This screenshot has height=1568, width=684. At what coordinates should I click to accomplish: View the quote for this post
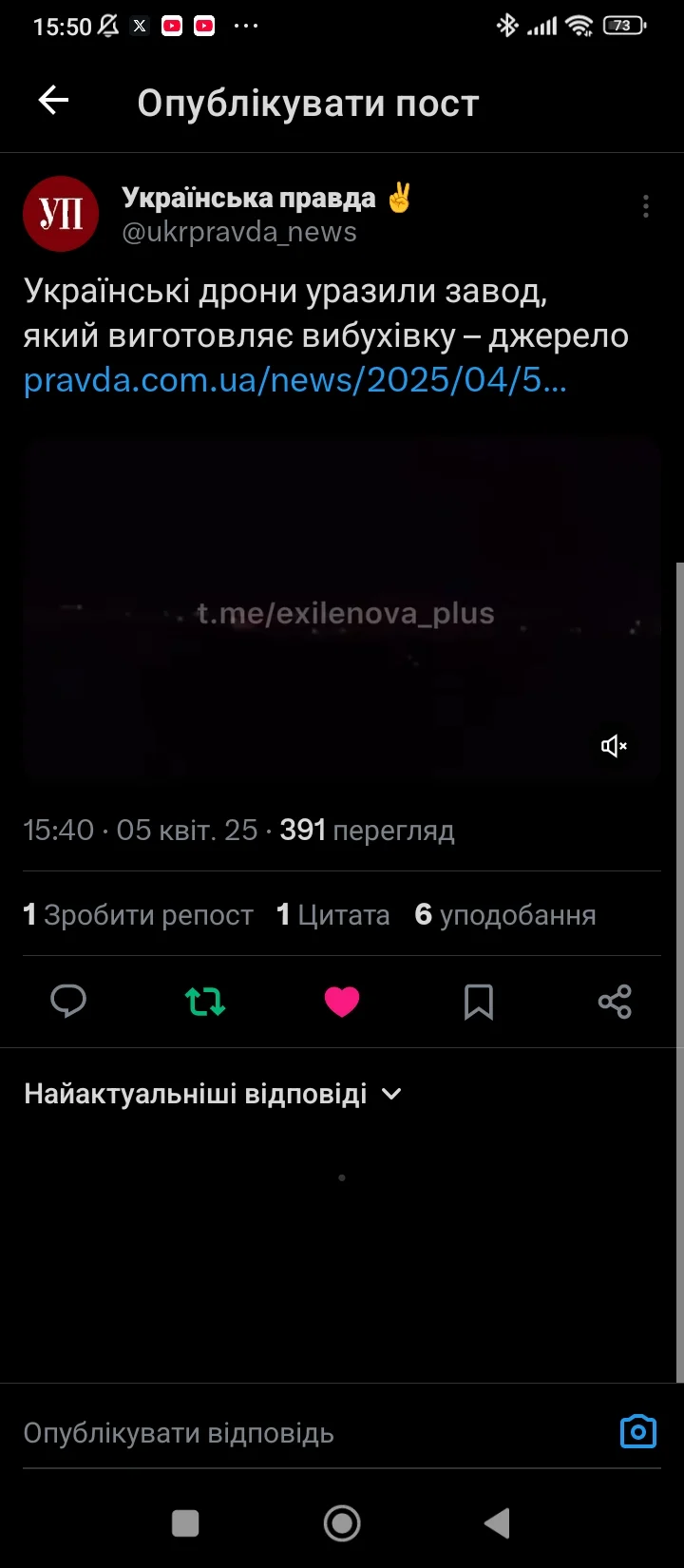333,915
